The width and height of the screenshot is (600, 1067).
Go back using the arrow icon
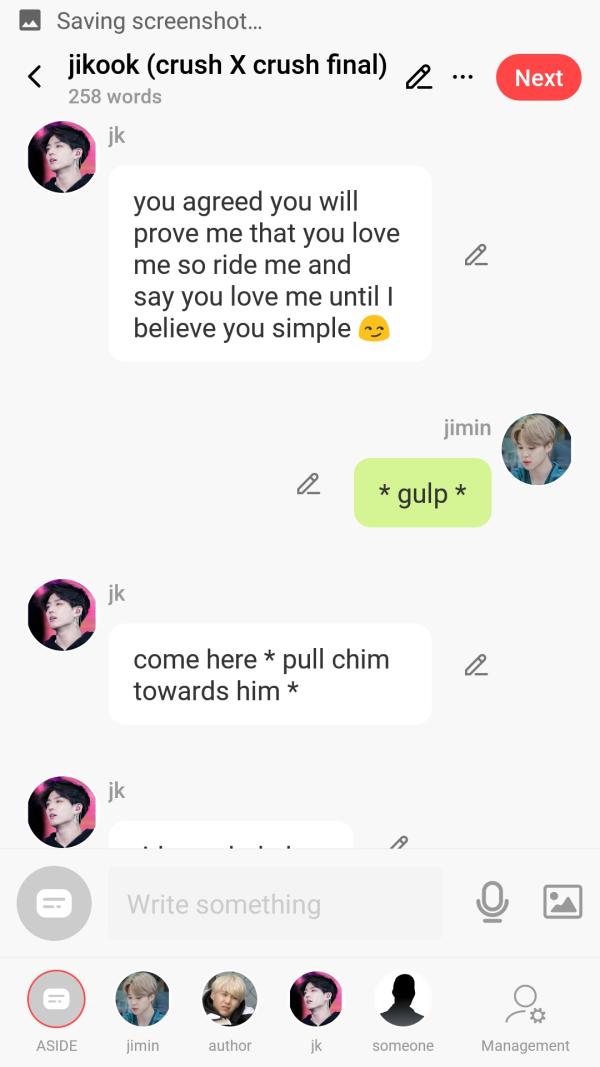point(35,77)
